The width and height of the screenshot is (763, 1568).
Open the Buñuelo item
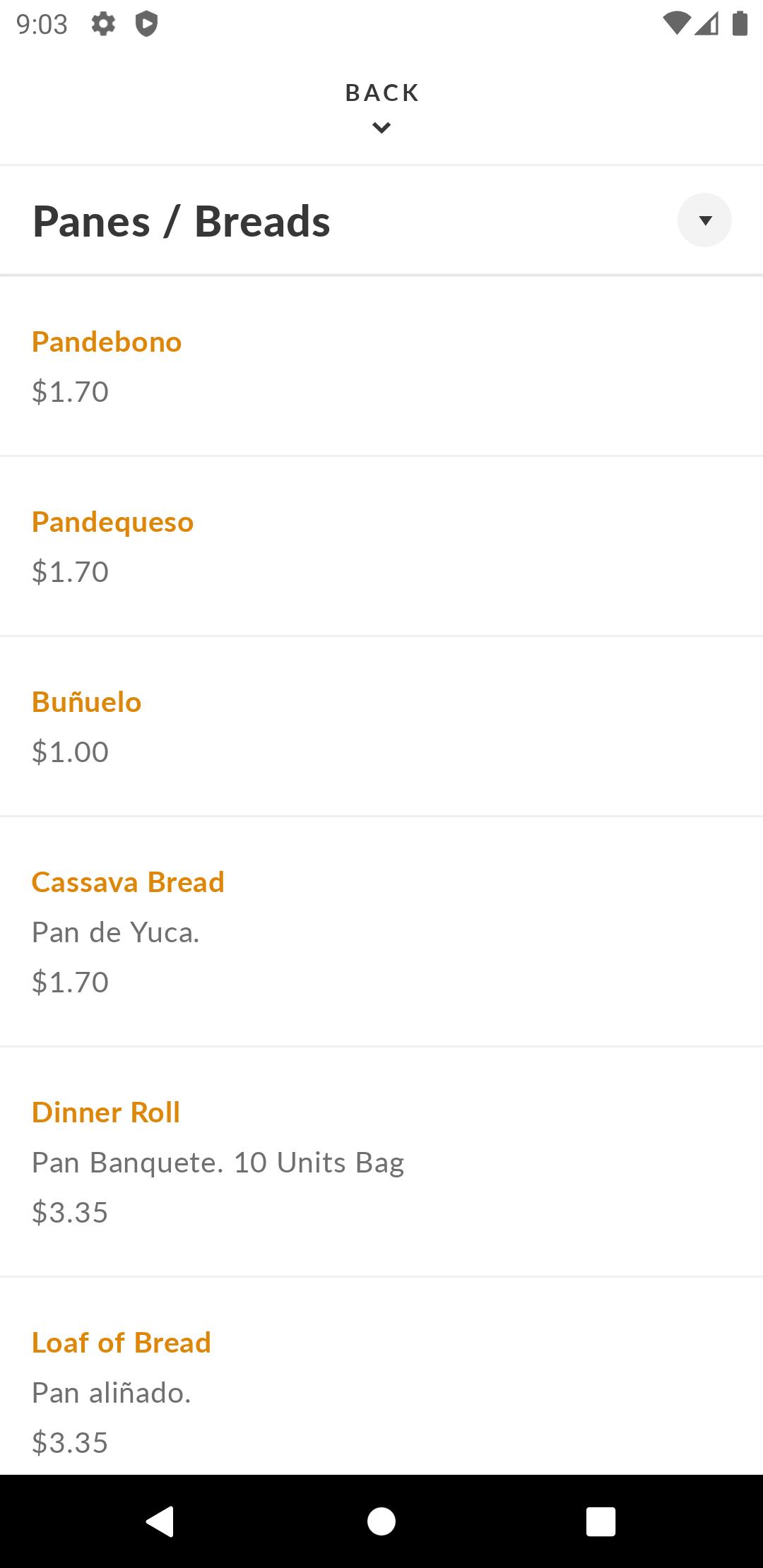click(86, 702)
